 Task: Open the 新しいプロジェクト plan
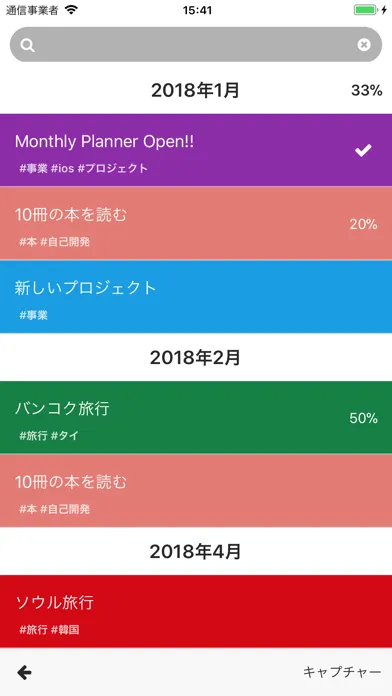196,297
